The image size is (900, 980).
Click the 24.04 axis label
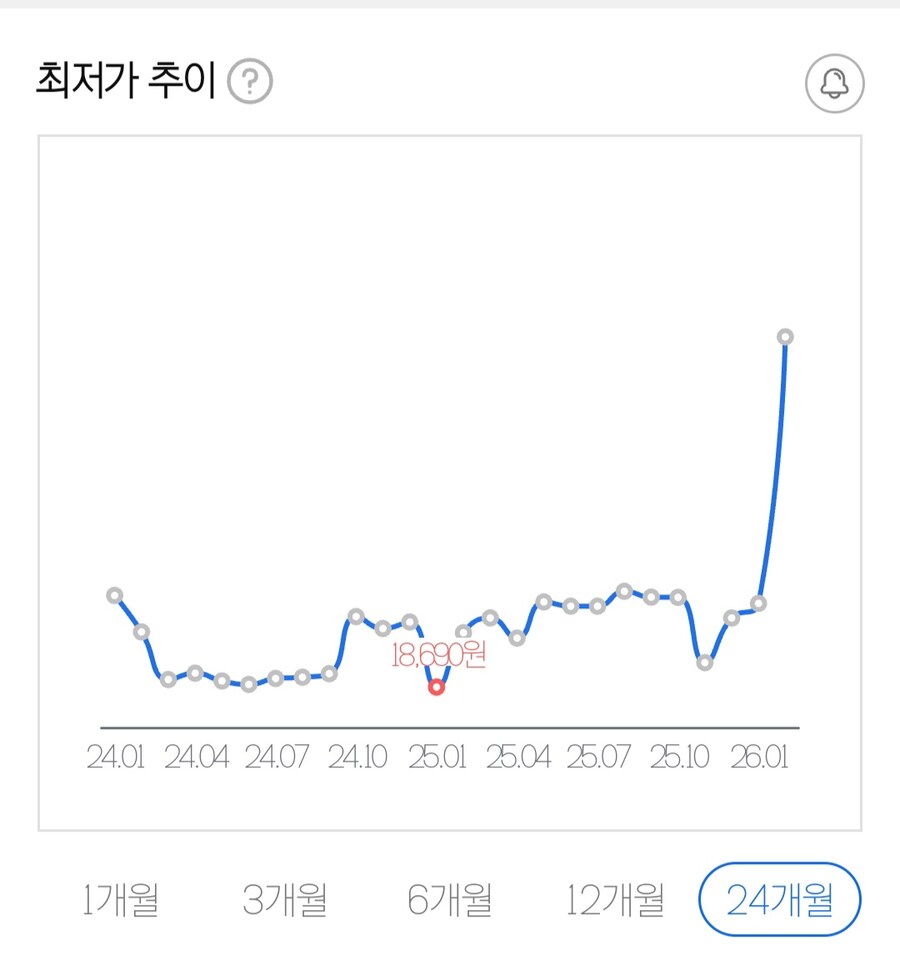click(x=198, y=758)
